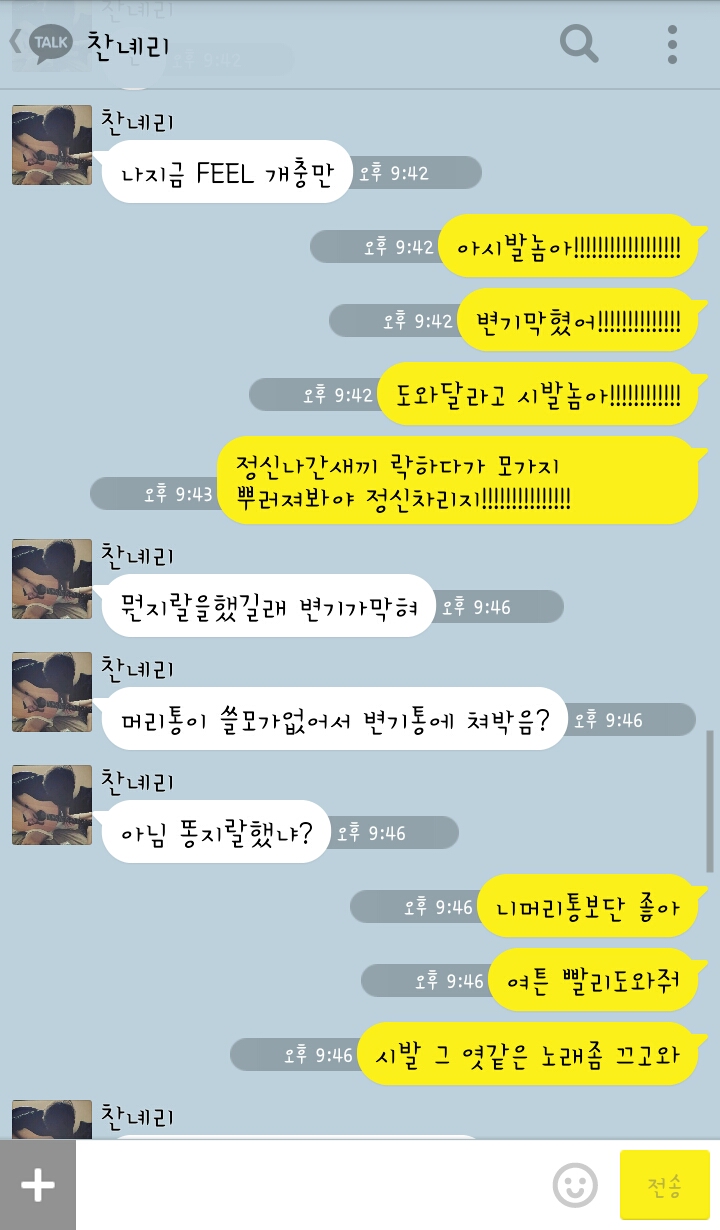Select the yellow bubble '변기막혔어!!!!!!!!!!!!!!'
Image resolution: width=720 pixels, height=1230 pixels.
580,318
